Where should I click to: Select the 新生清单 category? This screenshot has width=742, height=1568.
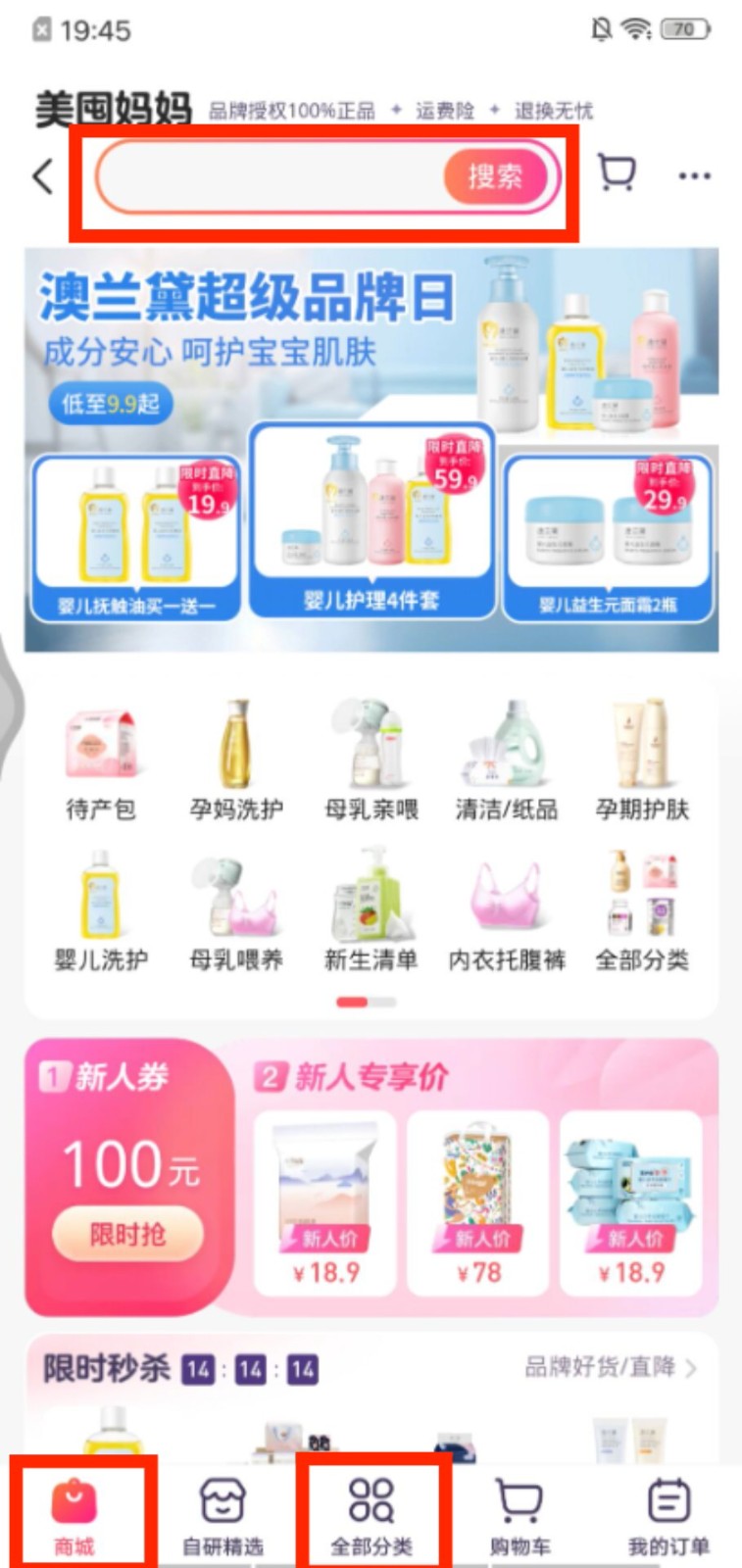tap(371, 909)
